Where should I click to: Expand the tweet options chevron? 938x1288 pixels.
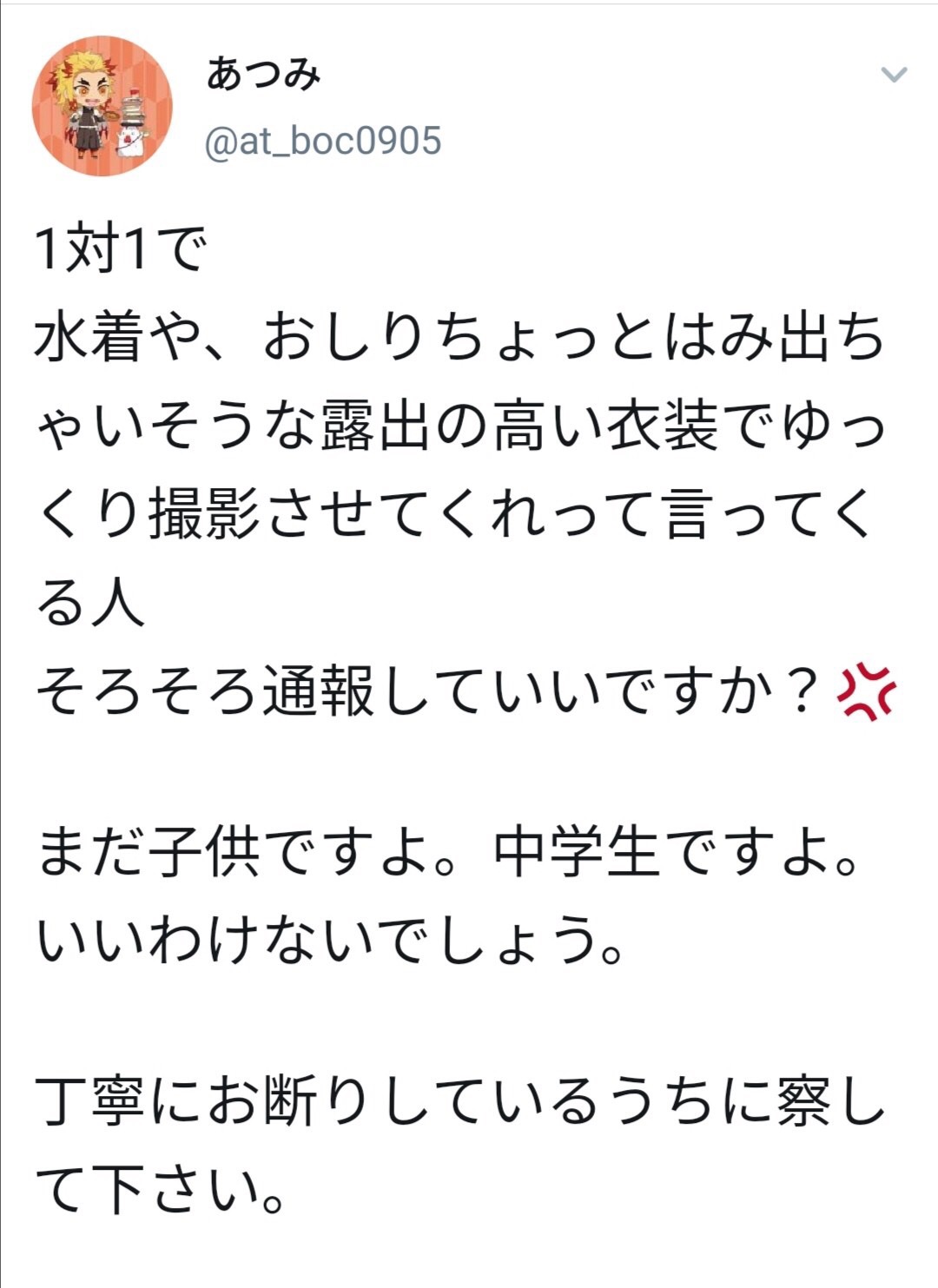[894, 76]
